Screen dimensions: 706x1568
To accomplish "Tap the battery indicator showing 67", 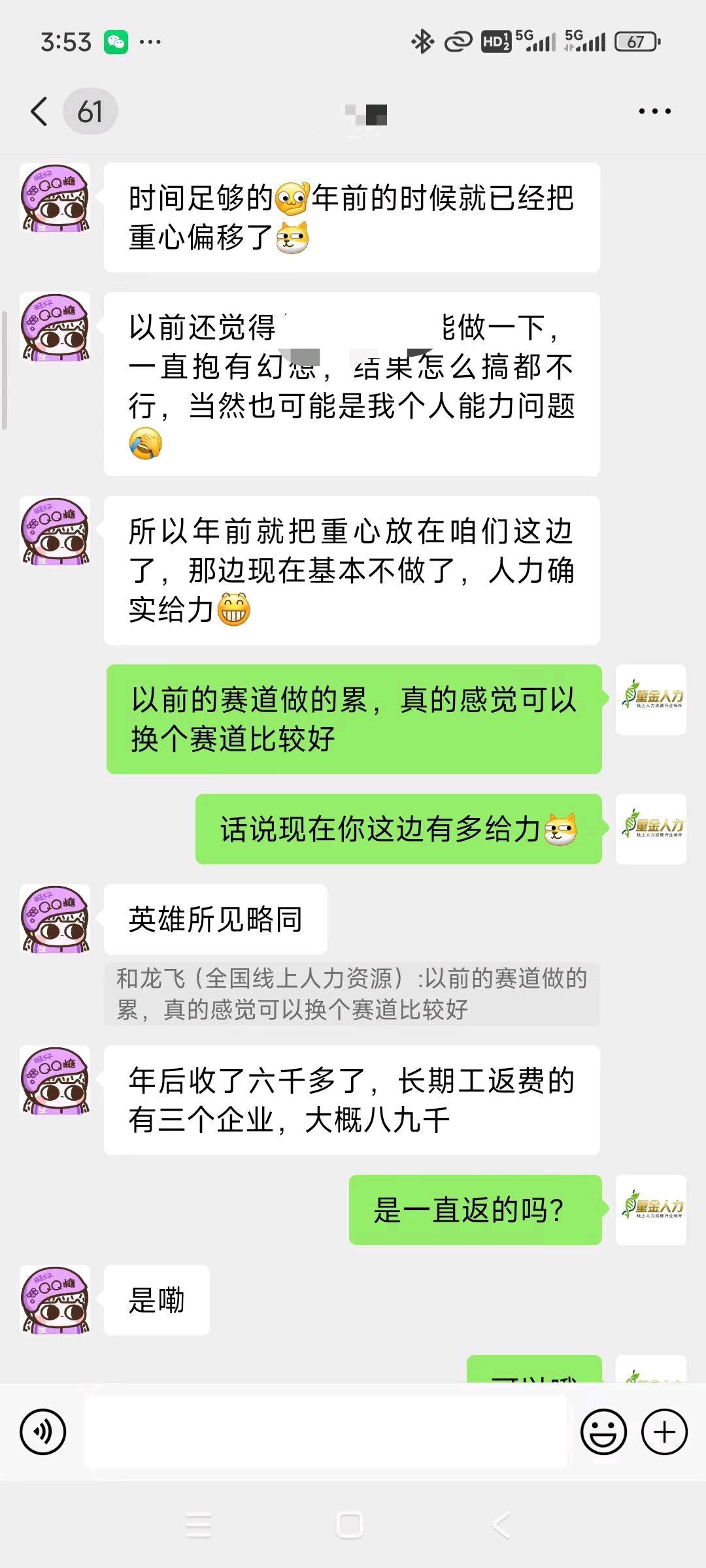I will [x=632, y=41].
